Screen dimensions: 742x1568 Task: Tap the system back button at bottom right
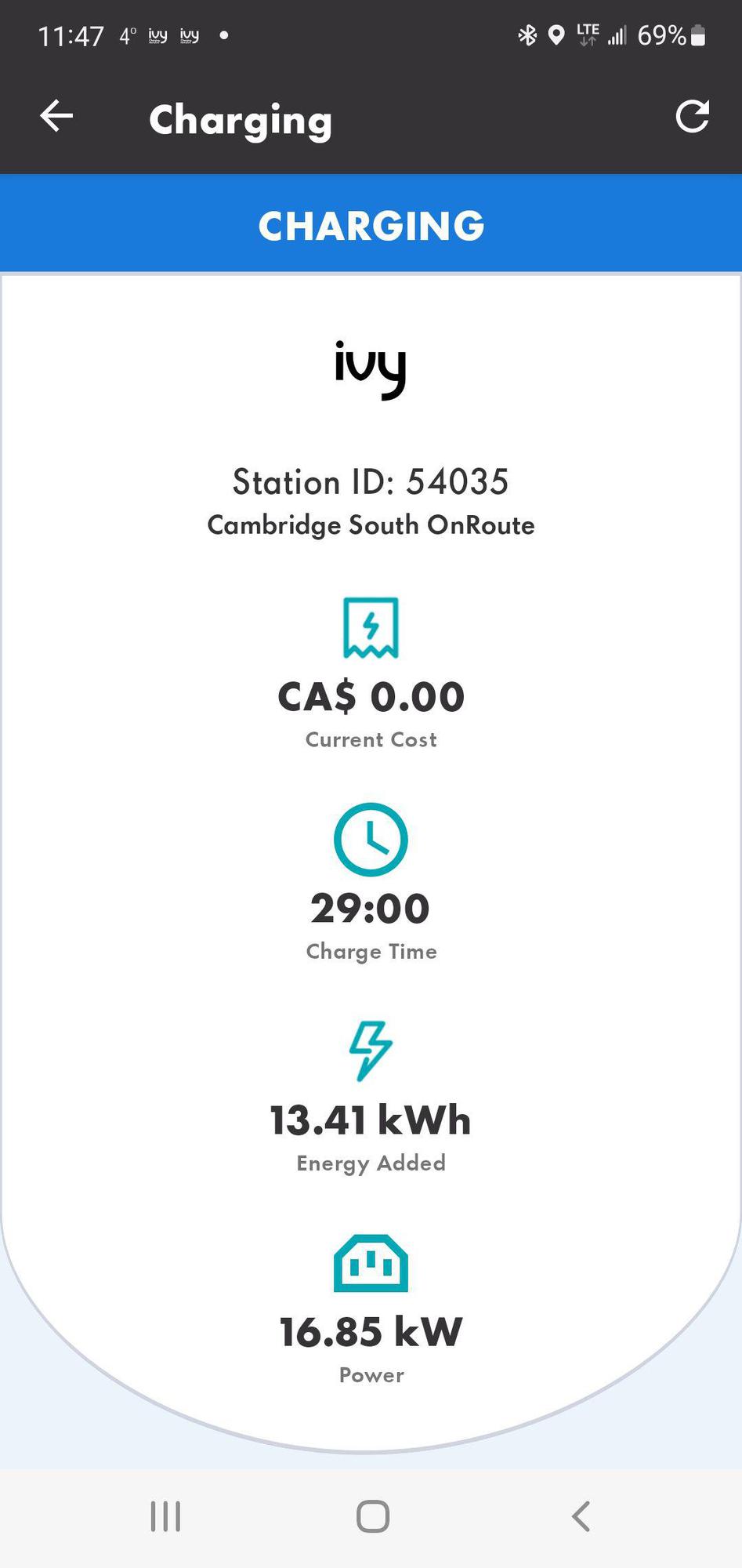[x=580, y=1515]
